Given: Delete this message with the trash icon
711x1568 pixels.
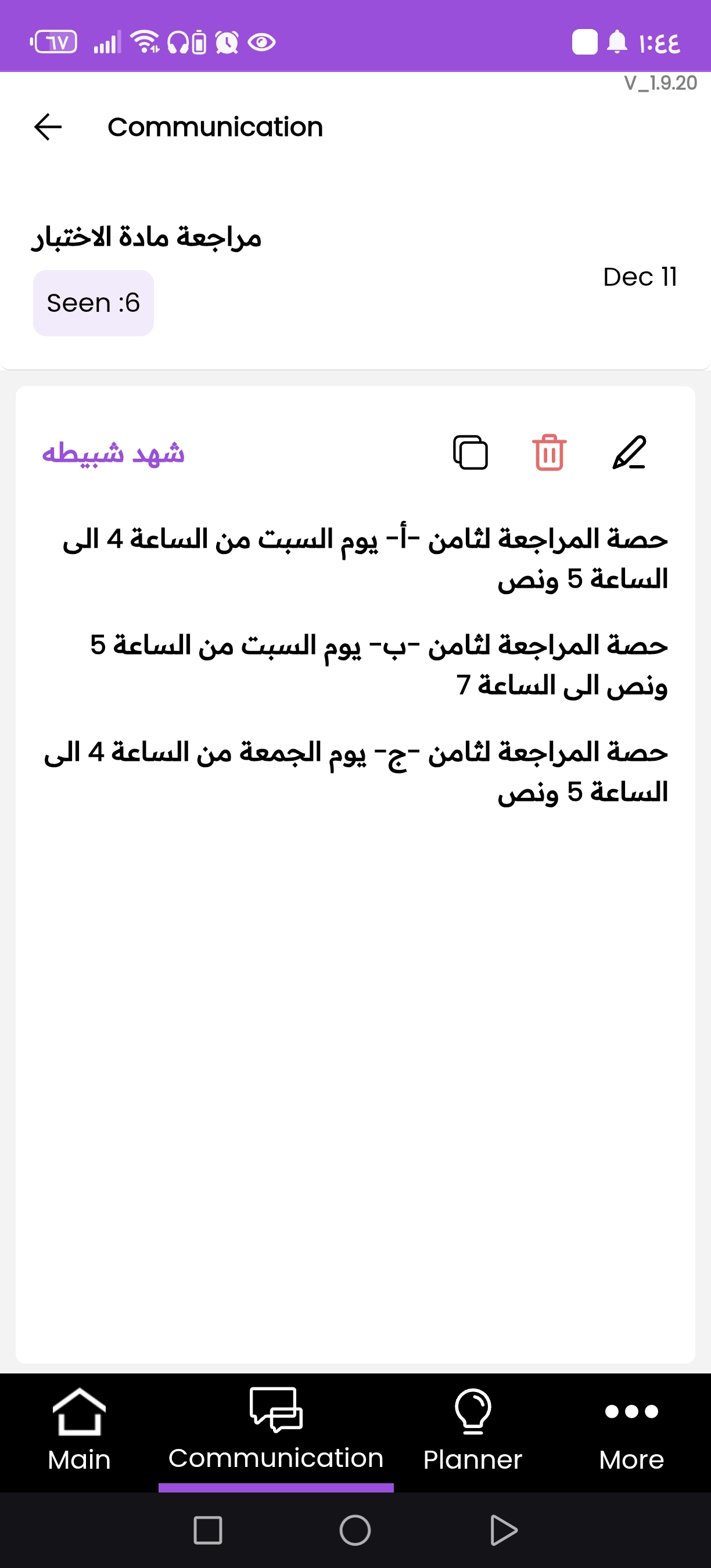Looking at the screenshot, I should tap(550, 453).
